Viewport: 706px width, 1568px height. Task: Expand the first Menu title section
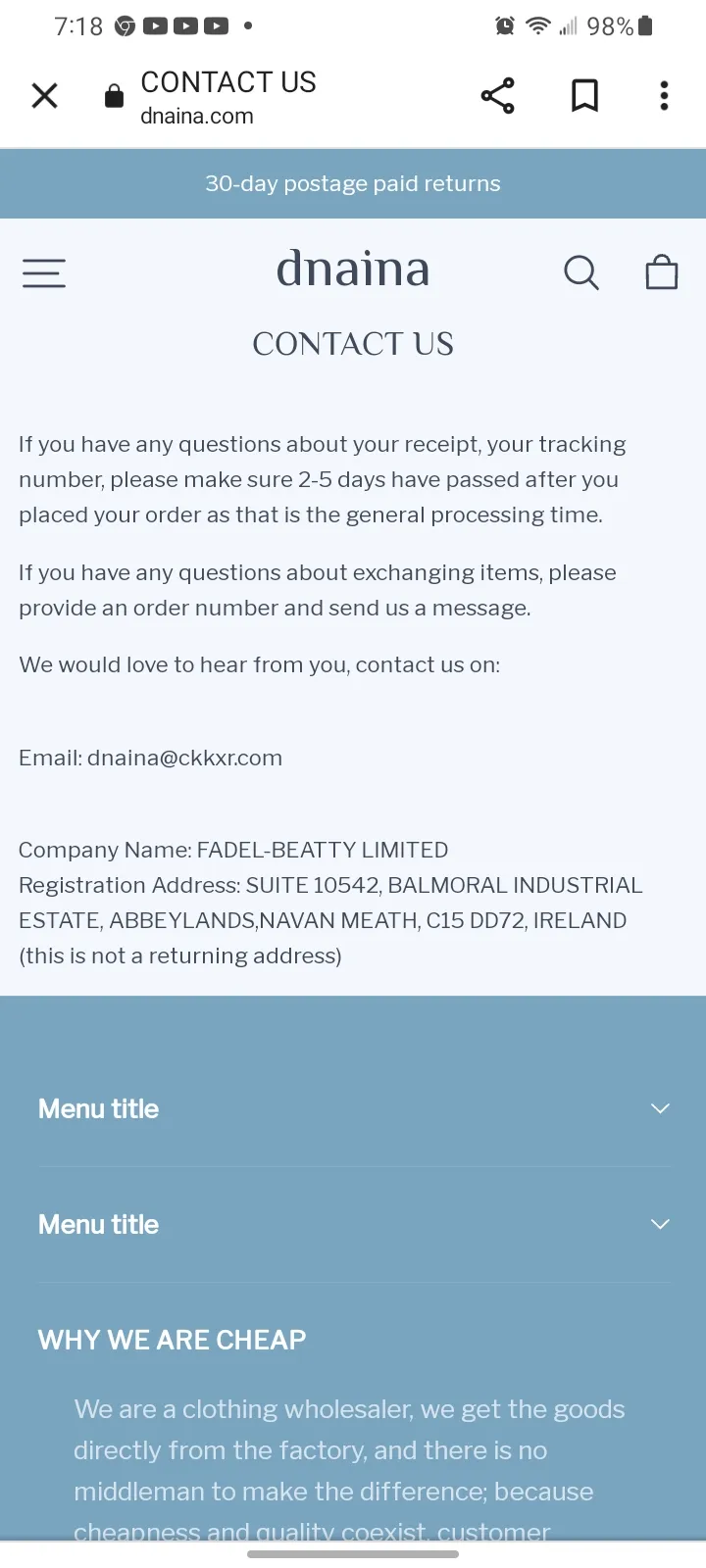(x=353, y=1108)
